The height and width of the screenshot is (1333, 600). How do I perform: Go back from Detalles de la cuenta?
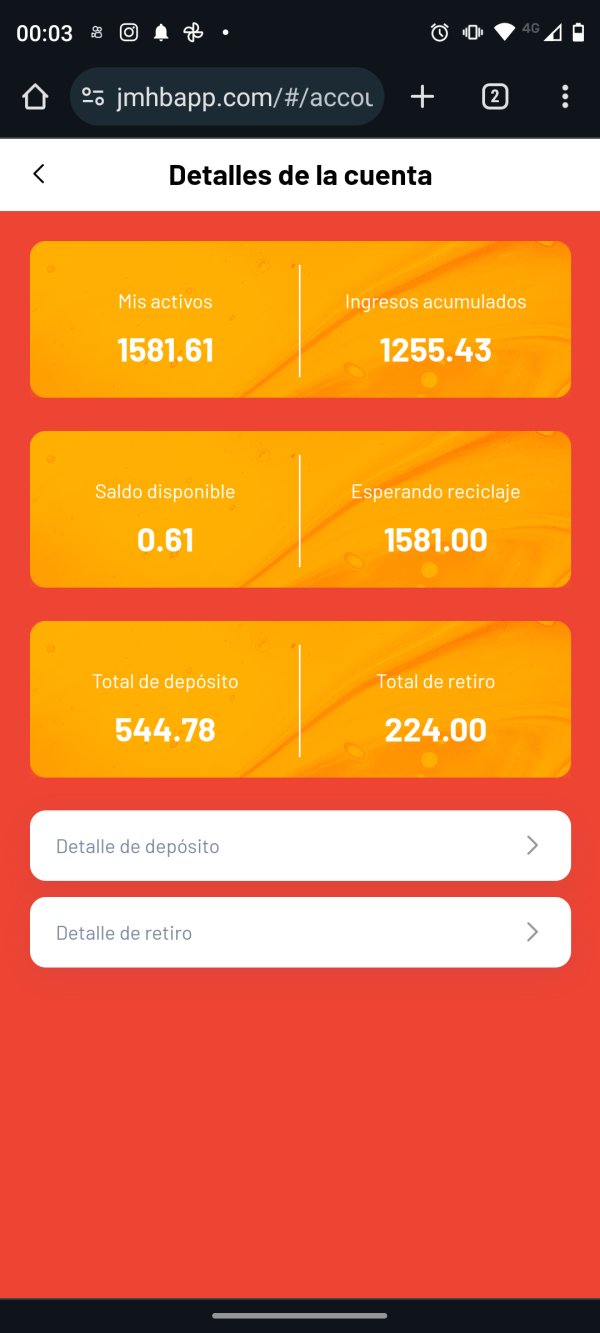point(39,174)
